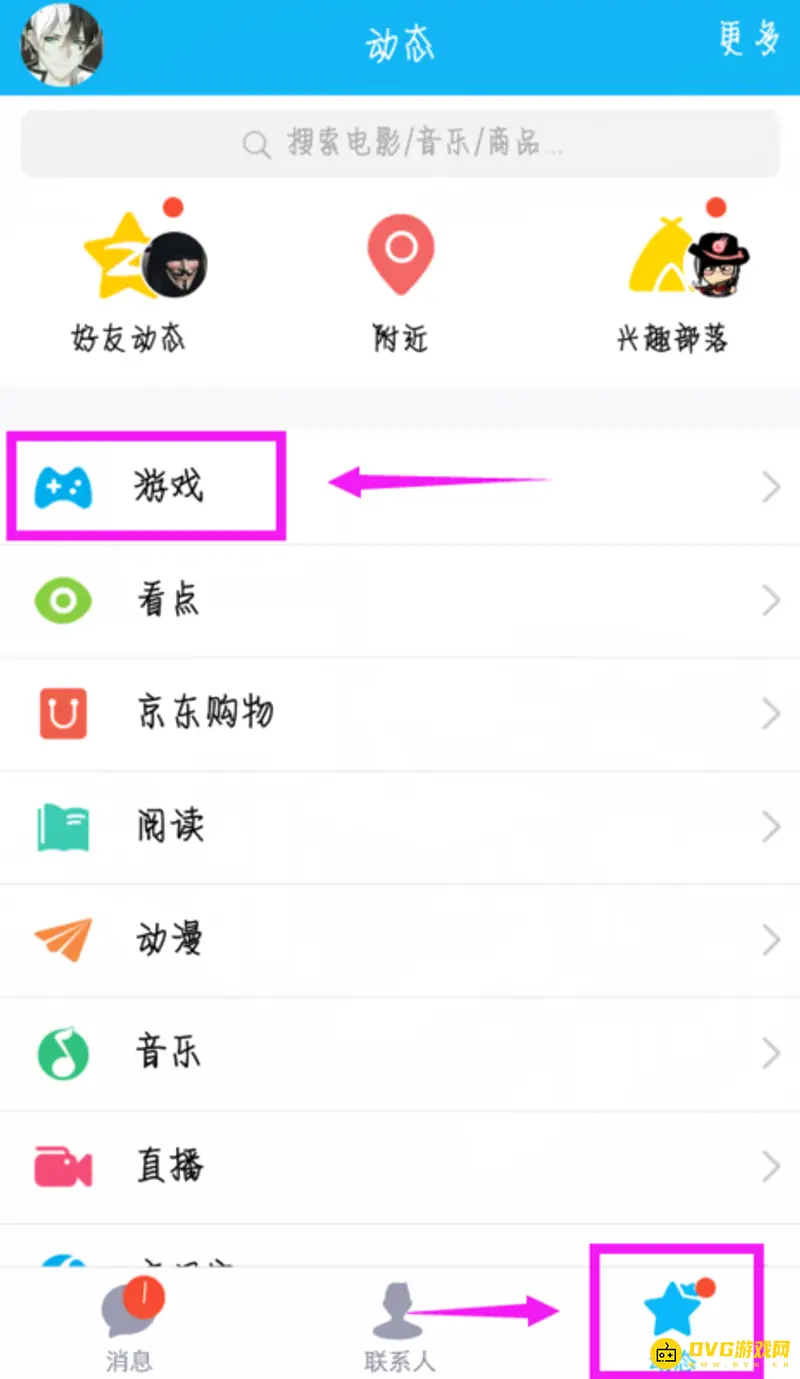
Task: Open 兴趣部落 via its text label
Action: (673, 339)
